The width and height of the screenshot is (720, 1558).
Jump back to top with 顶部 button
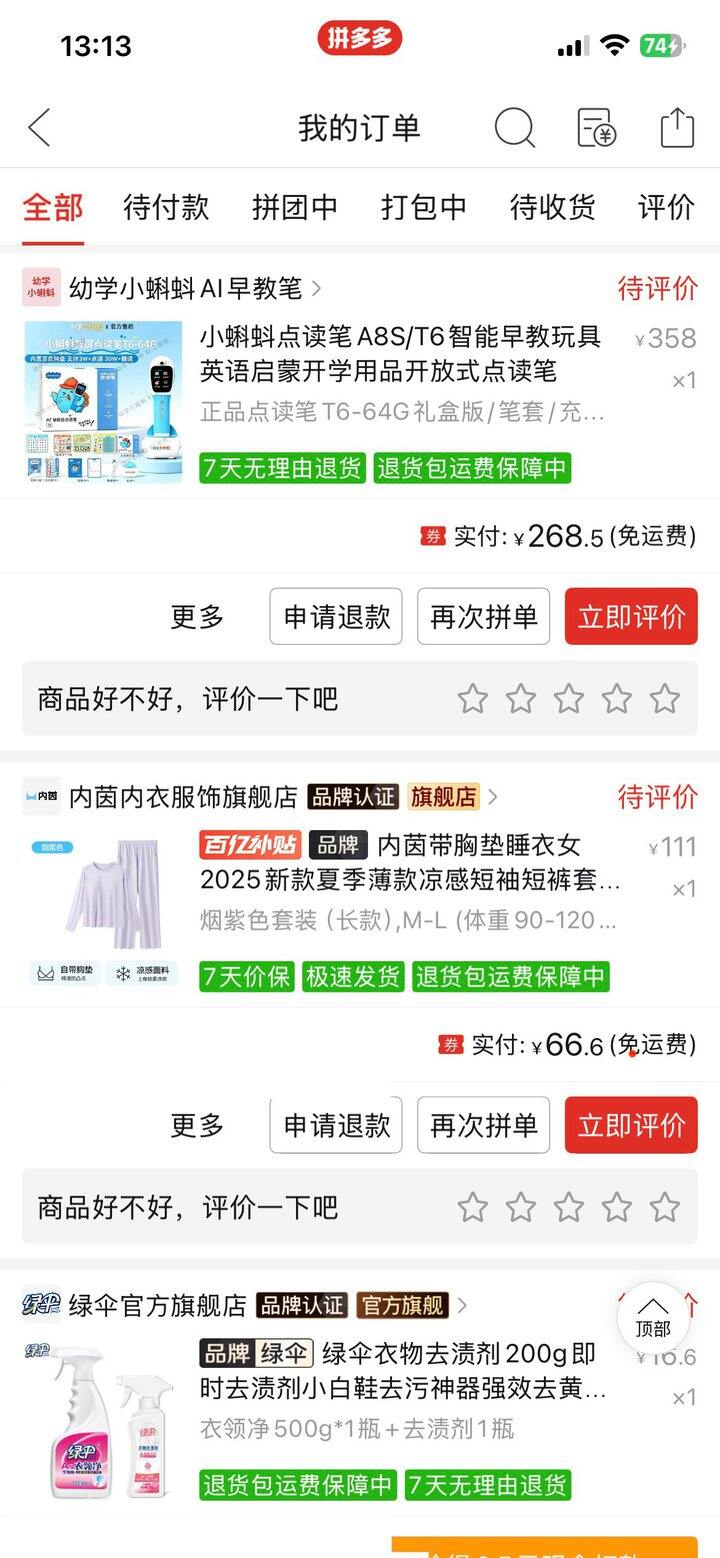tap(653, 1318)
